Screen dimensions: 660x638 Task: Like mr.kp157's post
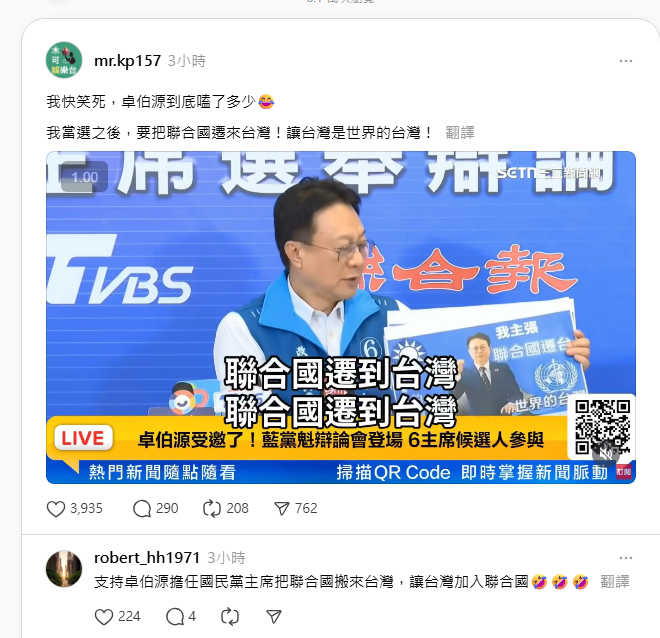click(57, 508)
